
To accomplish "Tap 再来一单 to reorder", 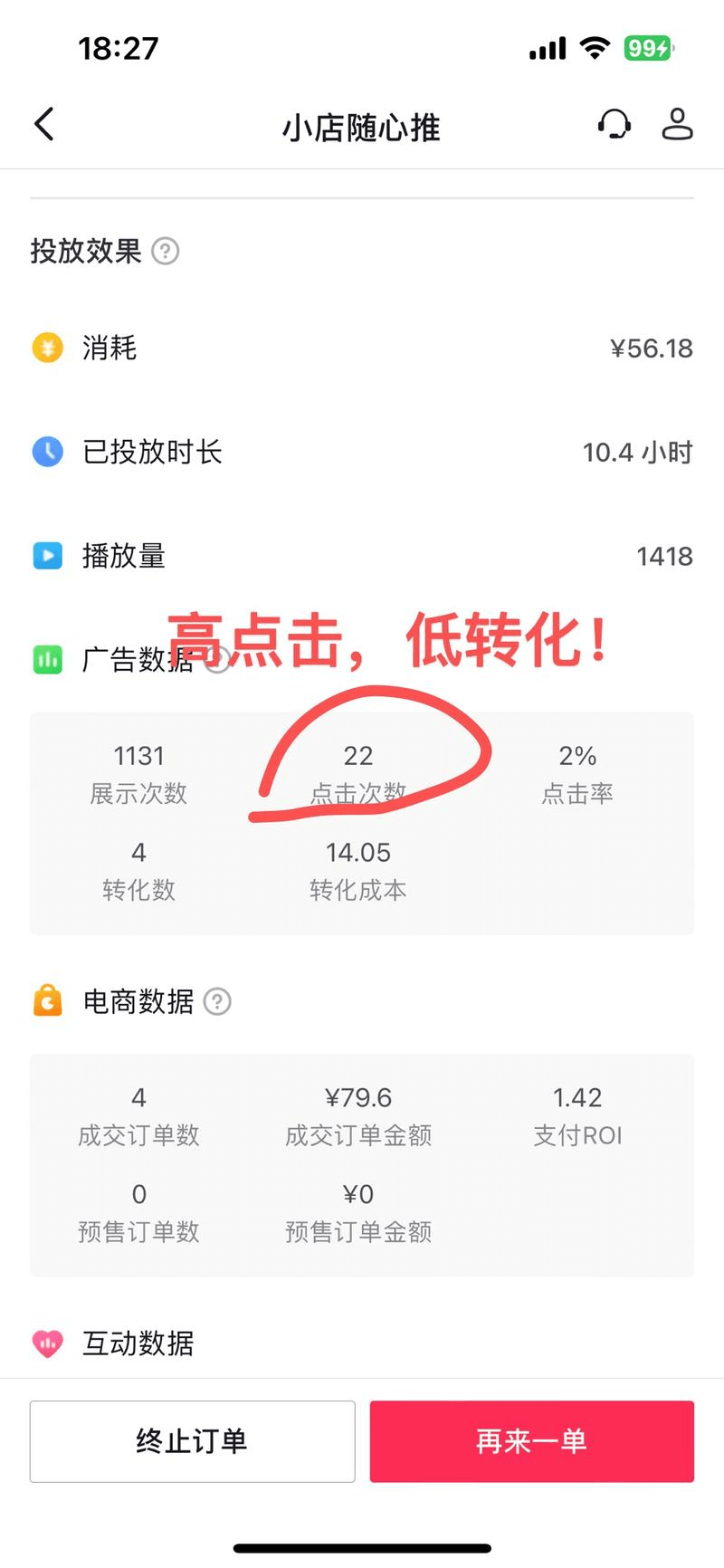I will (531, 1440).
